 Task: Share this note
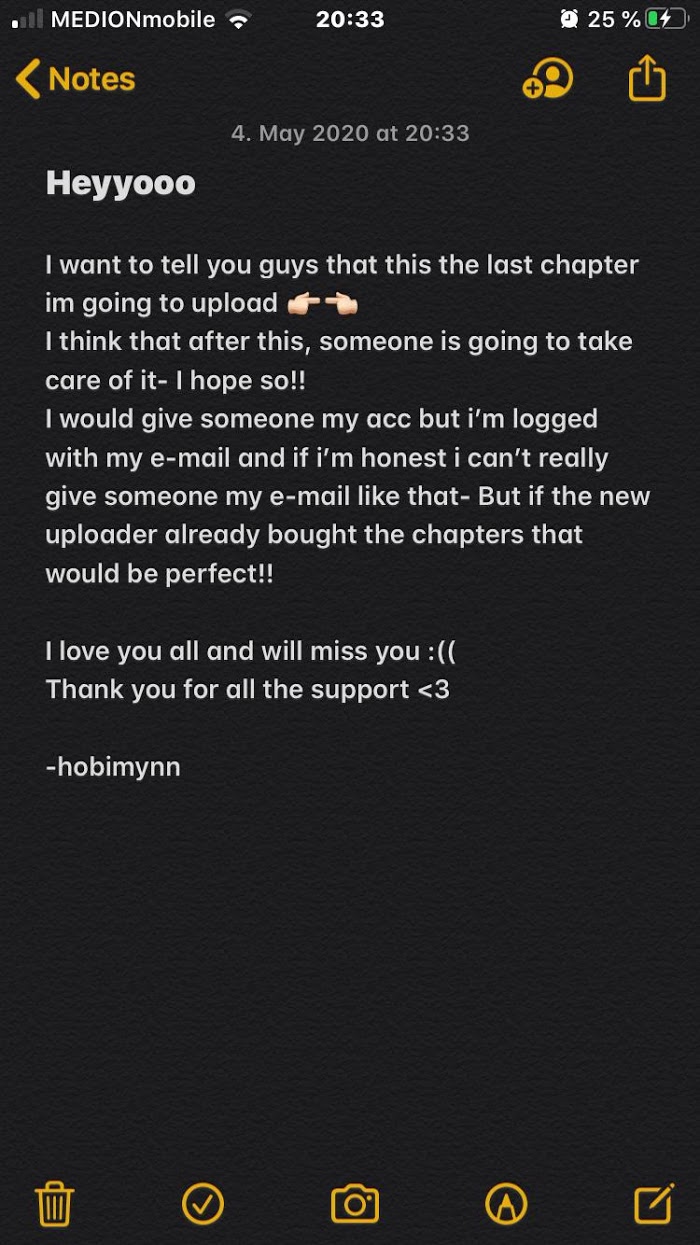click(647, 78)
